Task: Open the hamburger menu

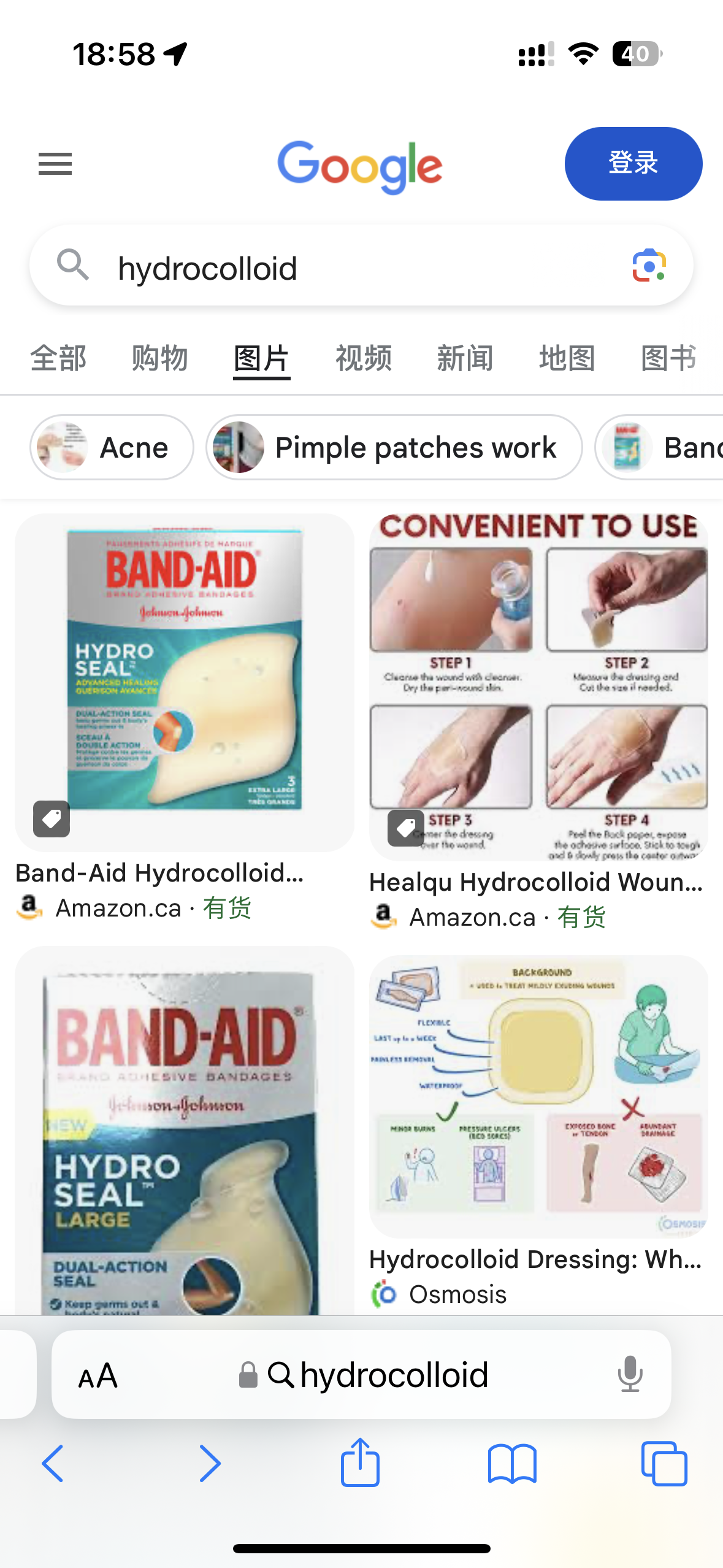Action: point(55,164)
